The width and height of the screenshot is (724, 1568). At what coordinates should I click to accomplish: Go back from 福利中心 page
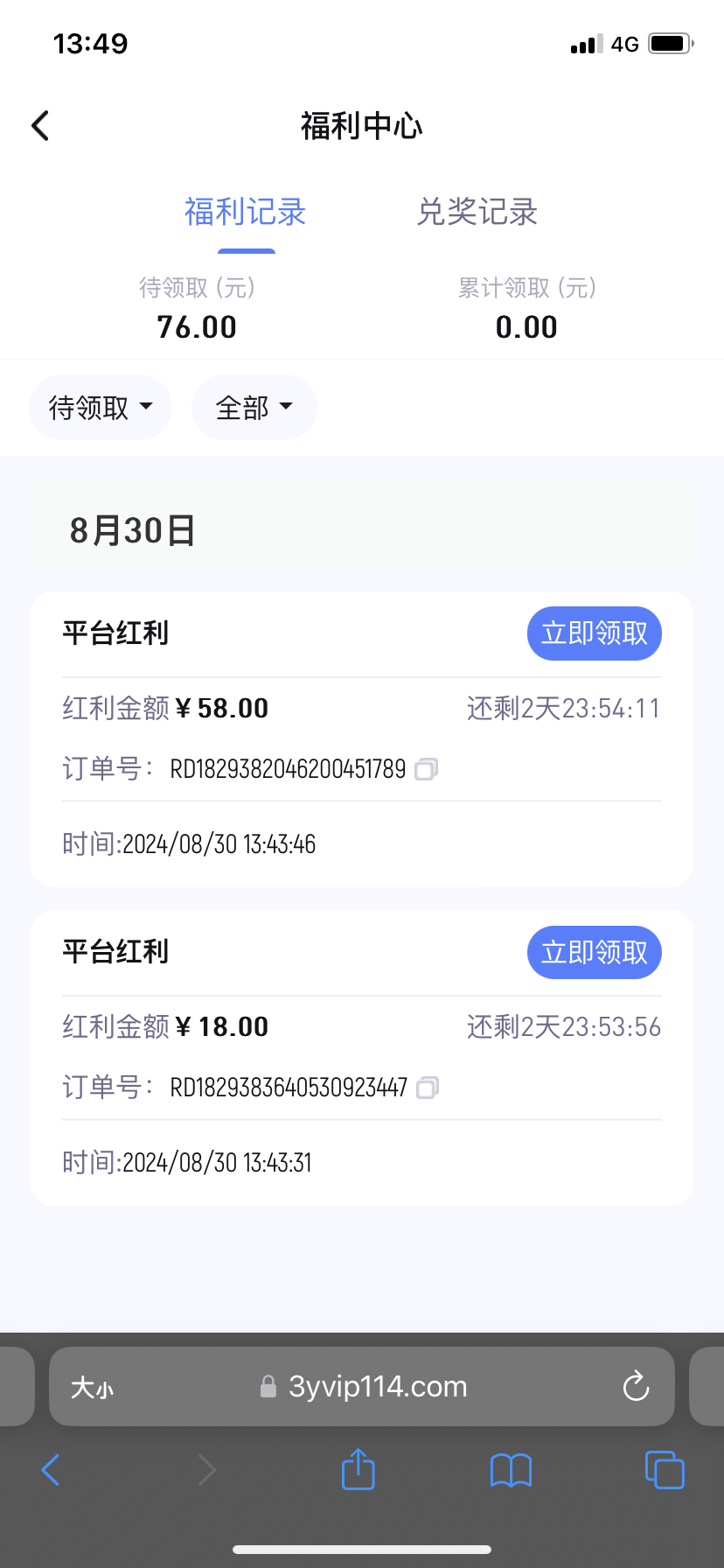pyautogui.click(x=41, y=126)
